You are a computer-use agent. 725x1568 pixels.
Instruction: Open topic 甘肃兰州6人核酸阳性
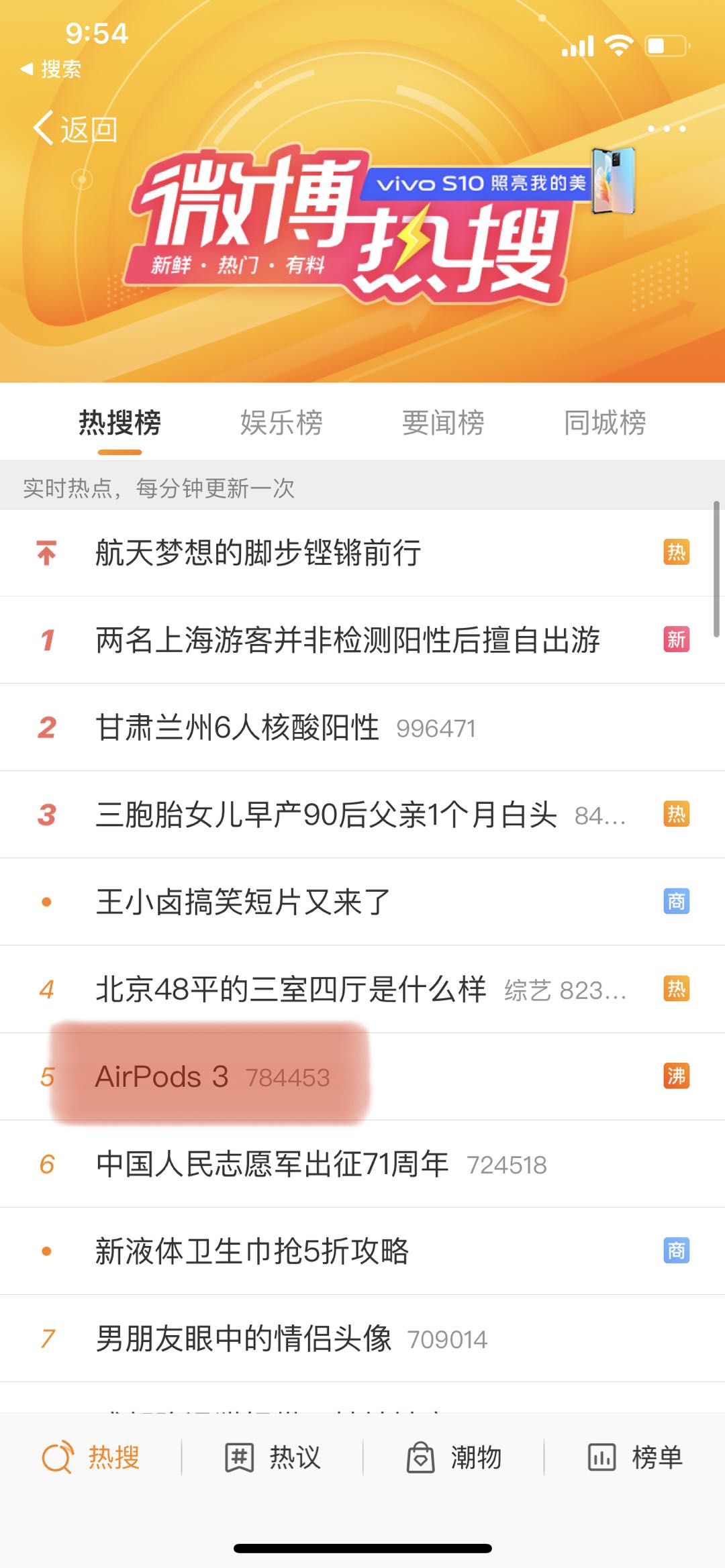coord(237,727)
